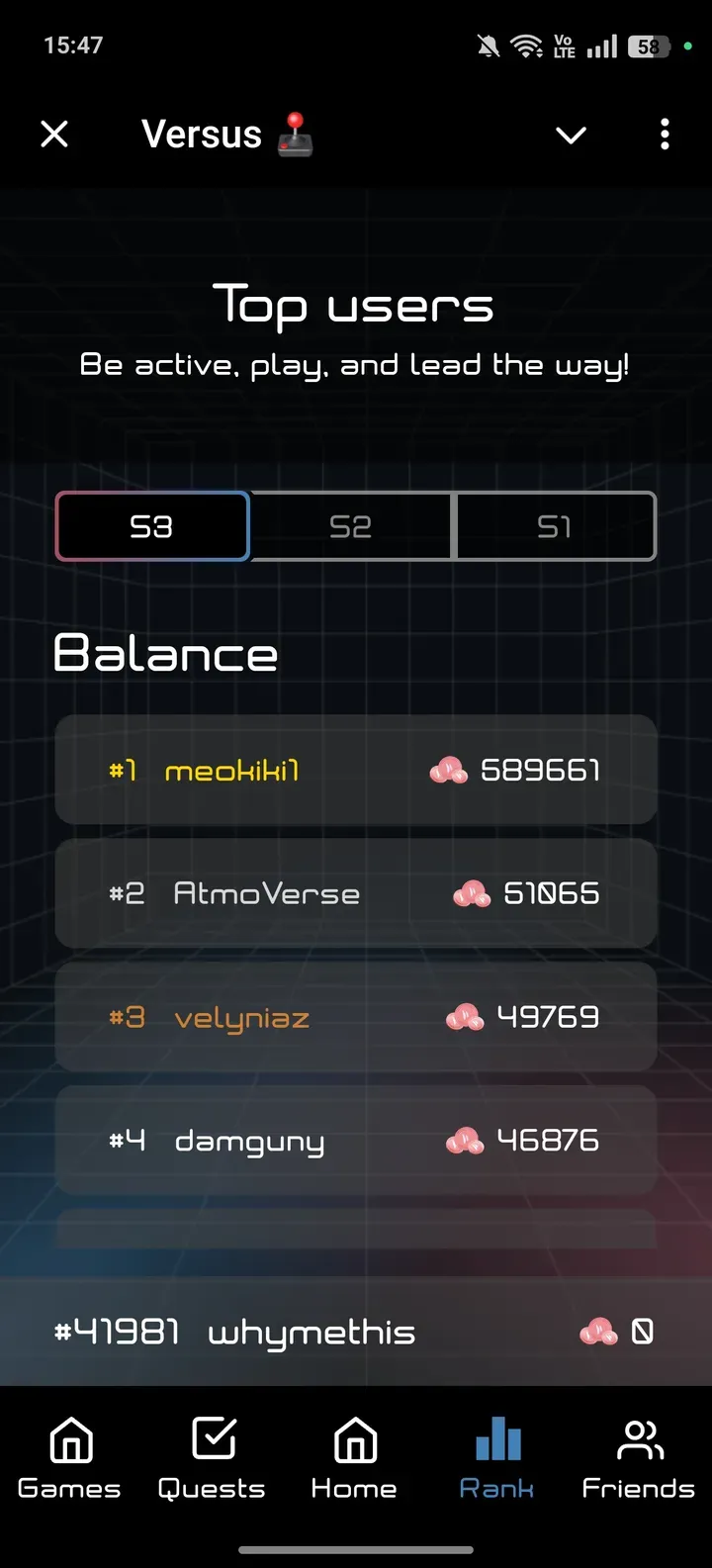Select the Rank bar-chart icon

point(496,1454)
